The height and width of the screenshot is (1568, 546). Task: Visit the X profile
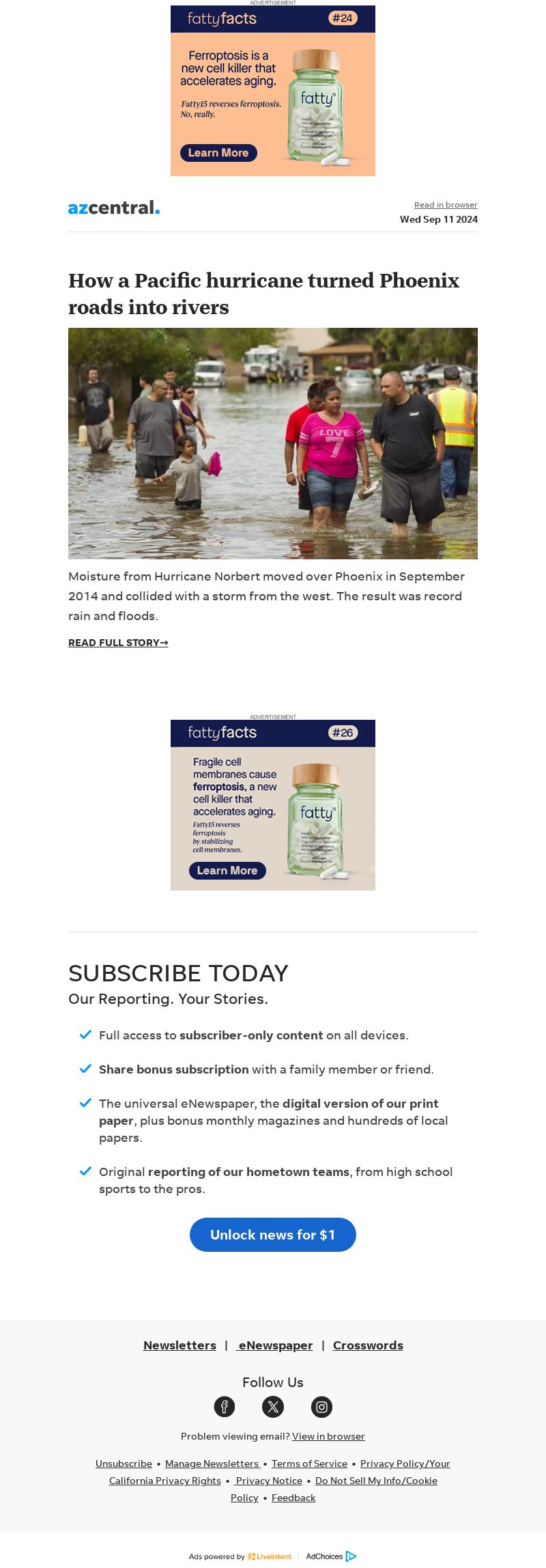pyautogui.click(x=273, y=1407)
